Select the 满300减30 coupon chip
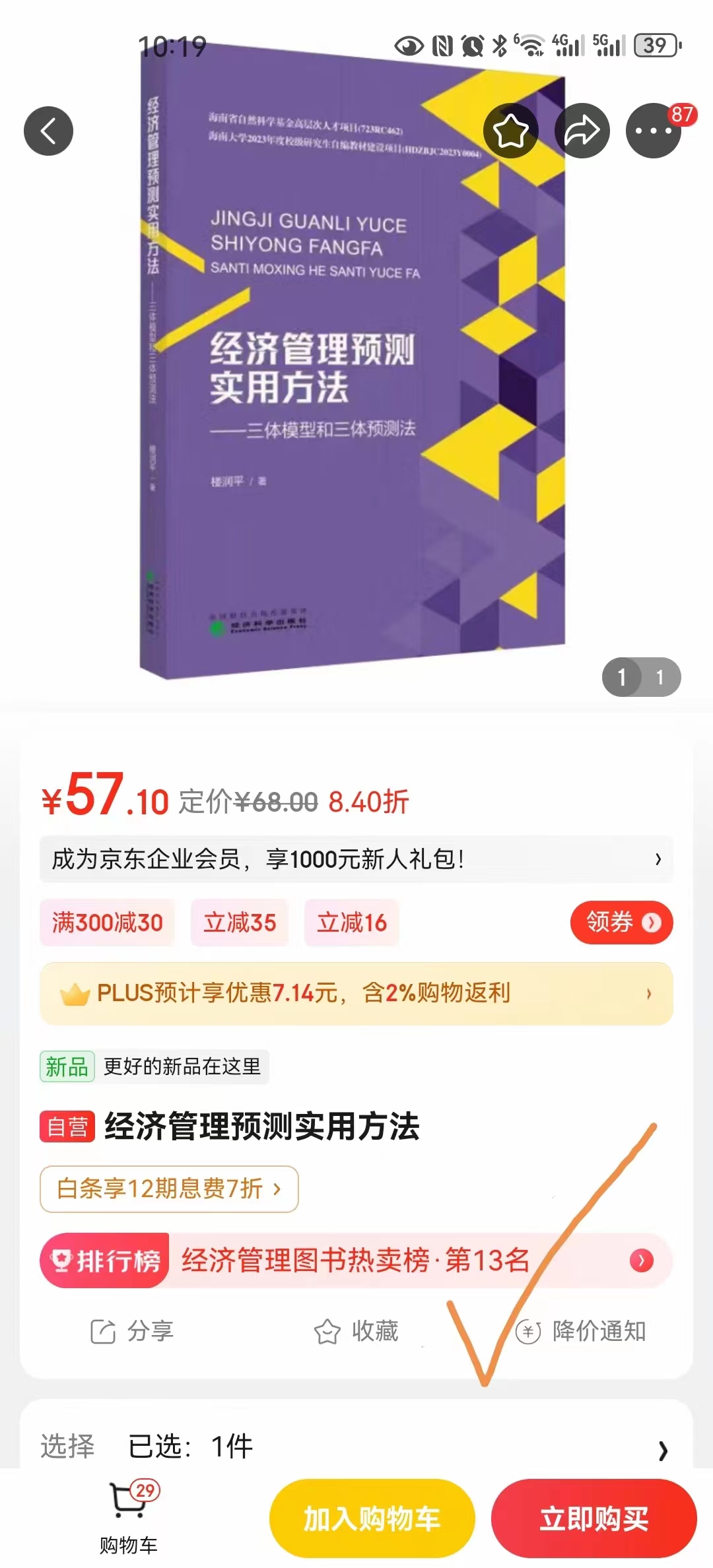The image size is (713, 1568). tap(108, 923)
